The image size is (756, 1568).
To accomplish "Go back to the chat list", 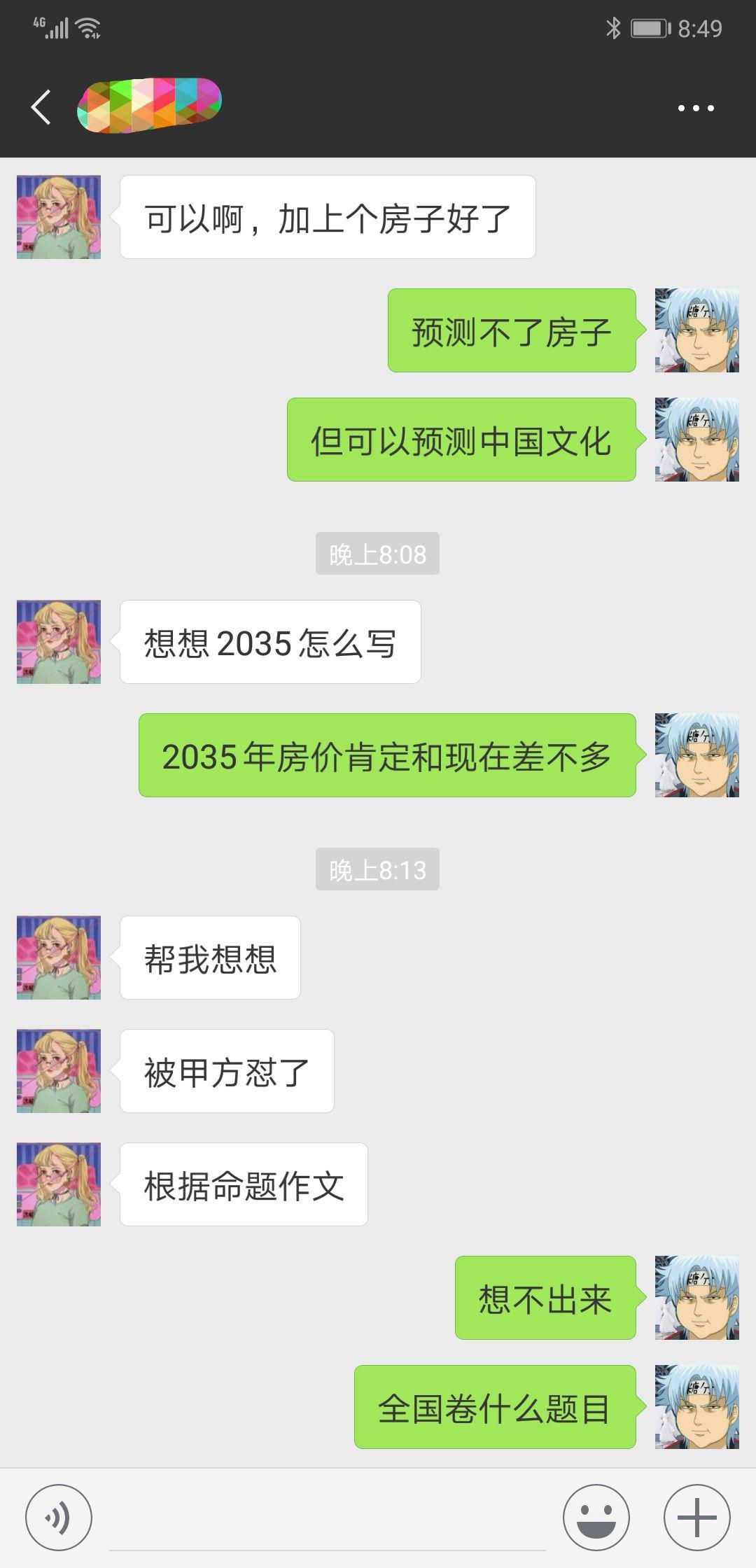I will (x=41, y=107).
